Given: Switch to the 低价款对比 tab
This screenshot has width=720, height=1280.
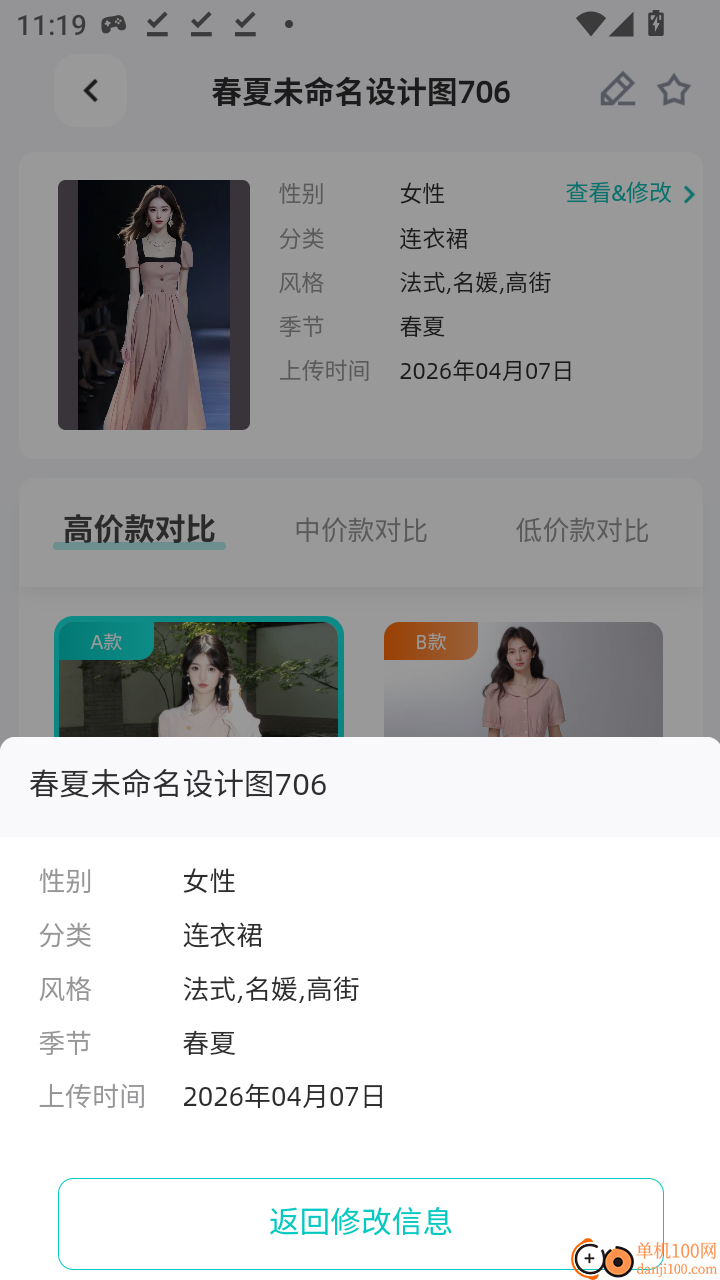Looking at the screenshot, I should point(580,531).
